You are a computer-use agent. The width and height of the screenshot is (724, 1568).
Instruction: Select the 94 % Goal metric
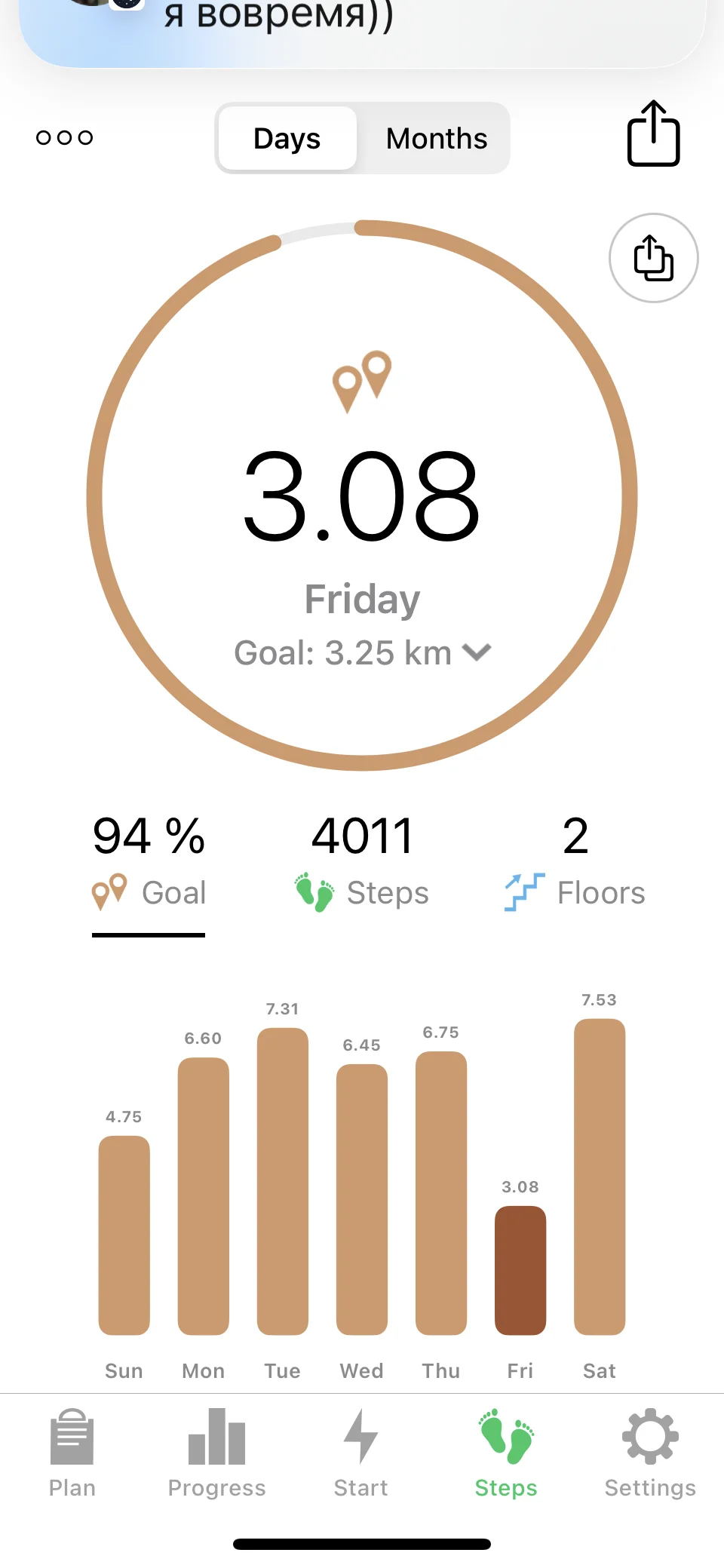[149, 863]
